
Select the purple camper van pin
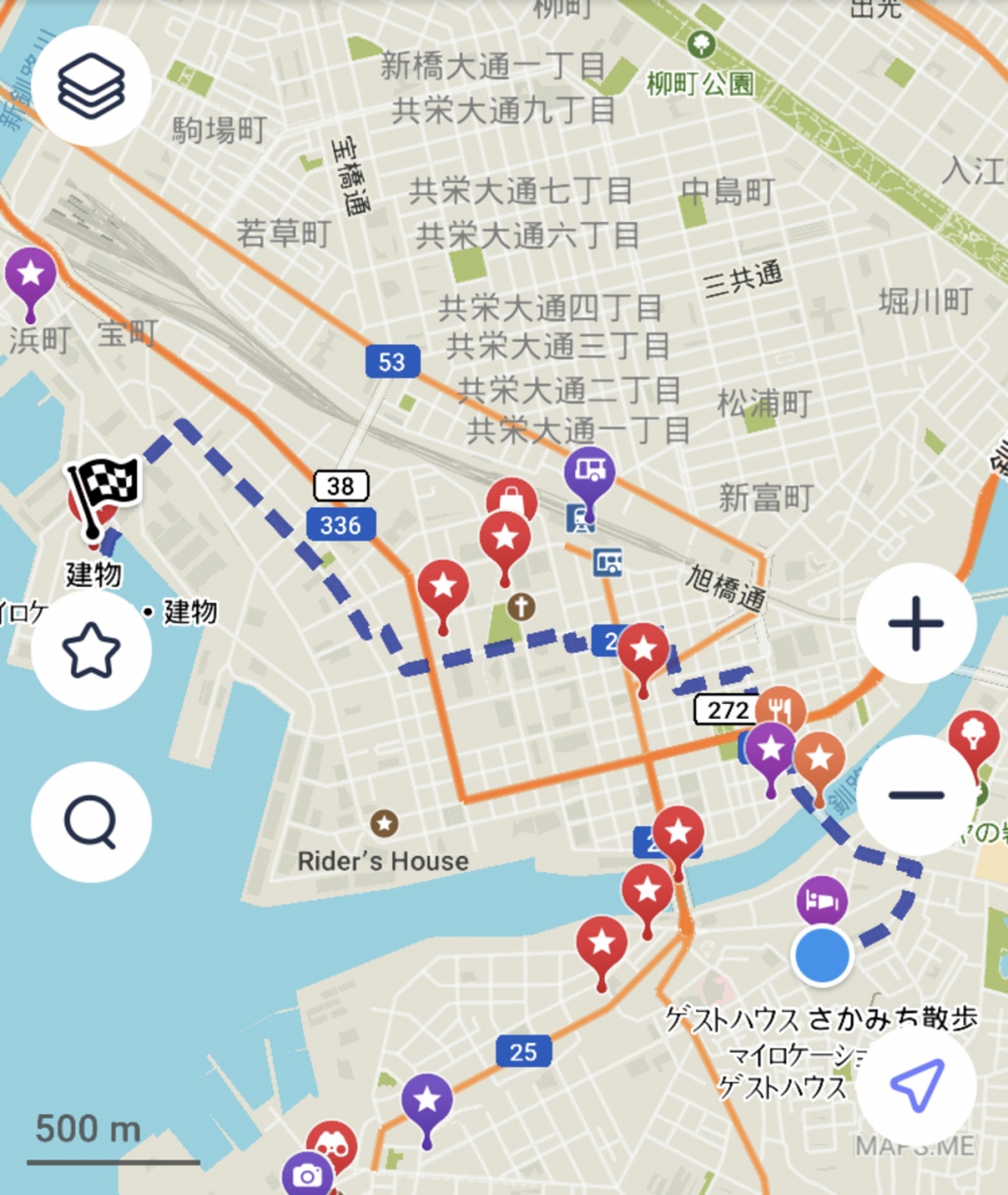pyautogui.click(x=589, y=471)
